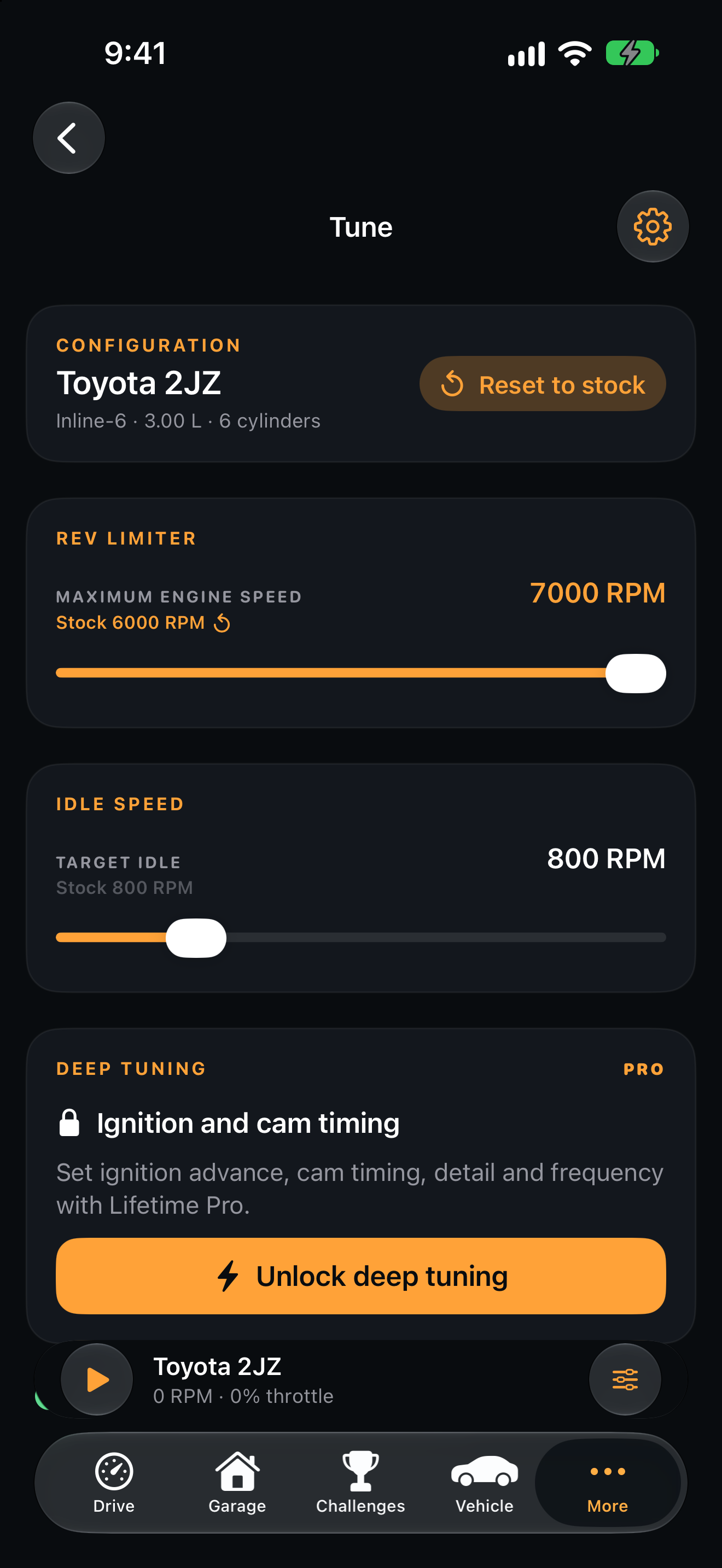Switch to the Drive tab
The width and height of the screenshot is (722, 1568).
114,1483
